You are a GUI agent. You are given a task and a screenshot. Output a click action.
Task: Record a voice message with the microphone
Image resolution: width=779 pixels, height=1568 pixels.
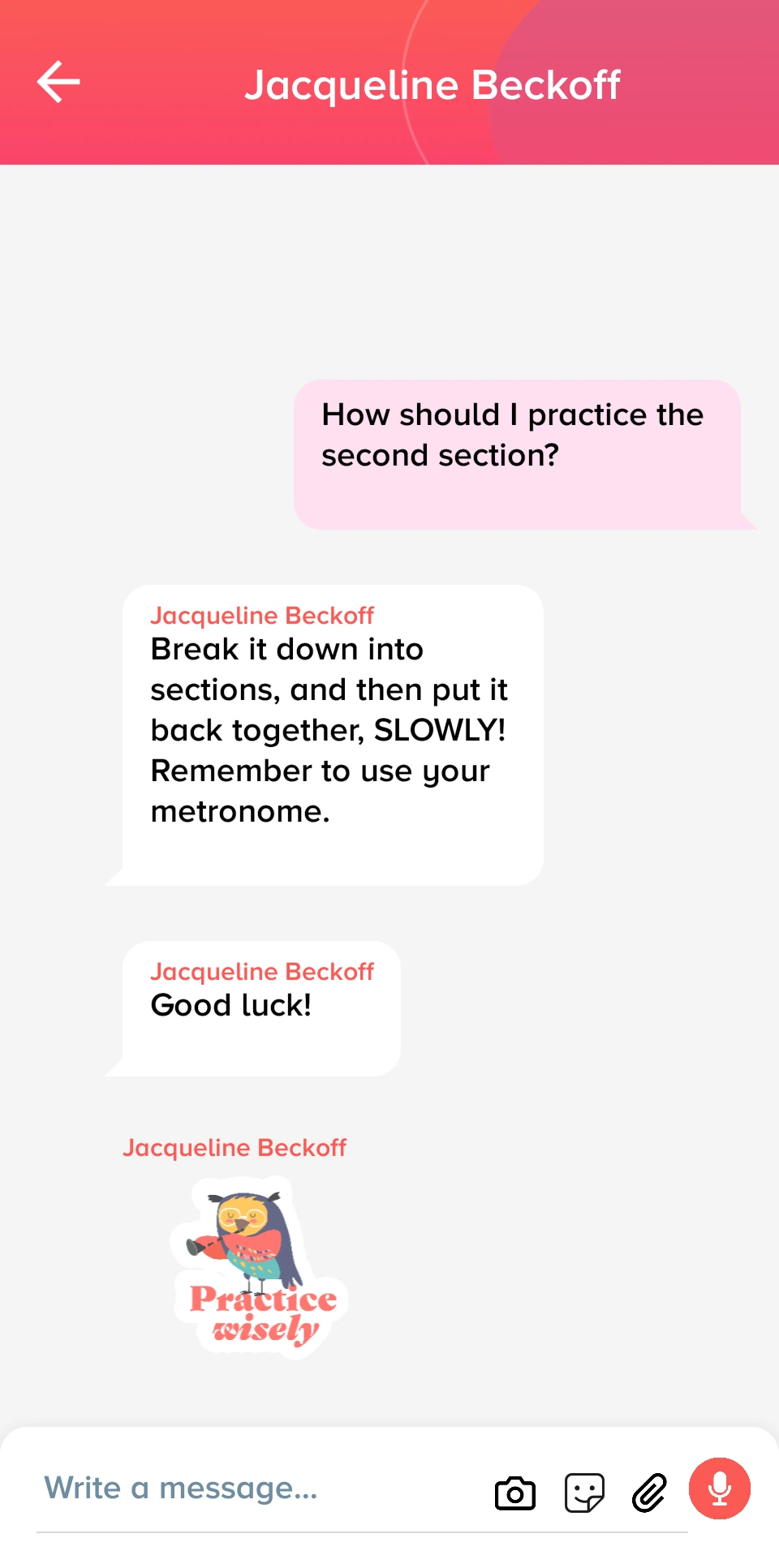(x=720, y=1489)
